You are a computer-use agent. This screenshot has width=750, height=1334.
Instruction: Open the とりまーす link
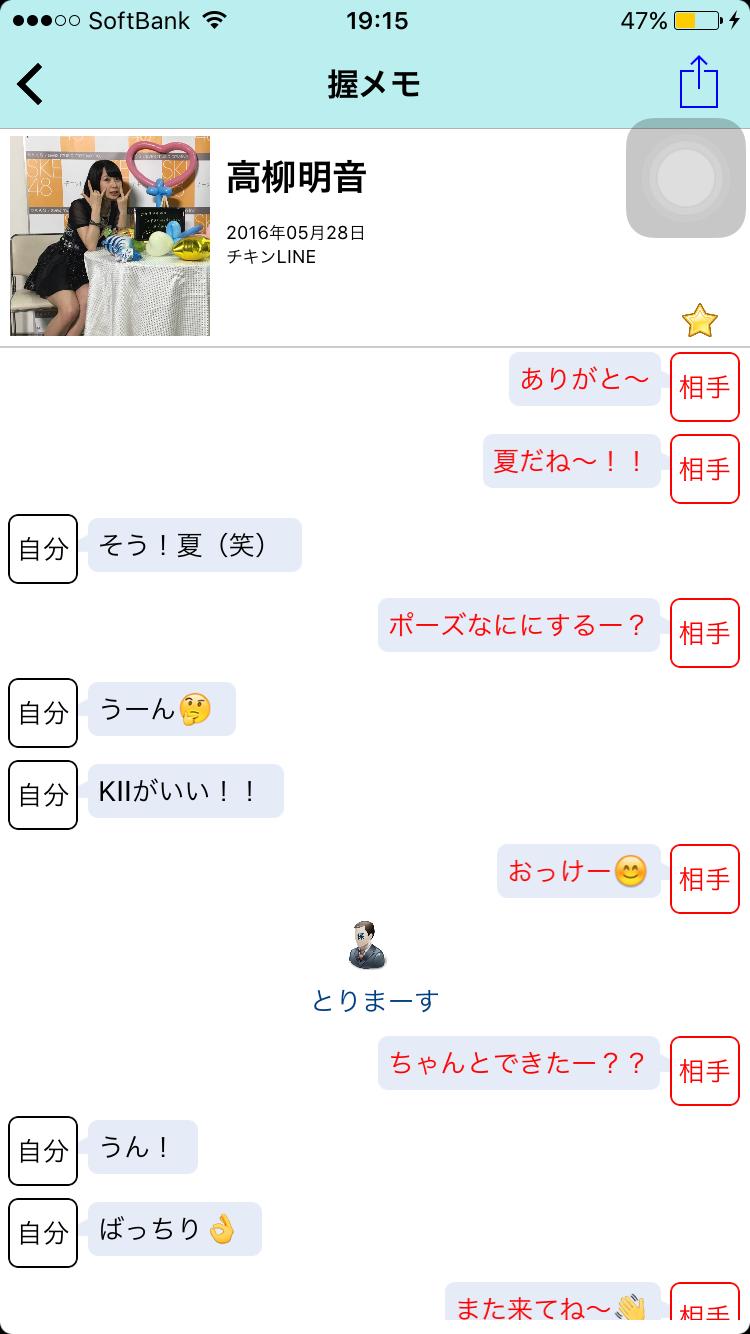[x=373, y=1000]
